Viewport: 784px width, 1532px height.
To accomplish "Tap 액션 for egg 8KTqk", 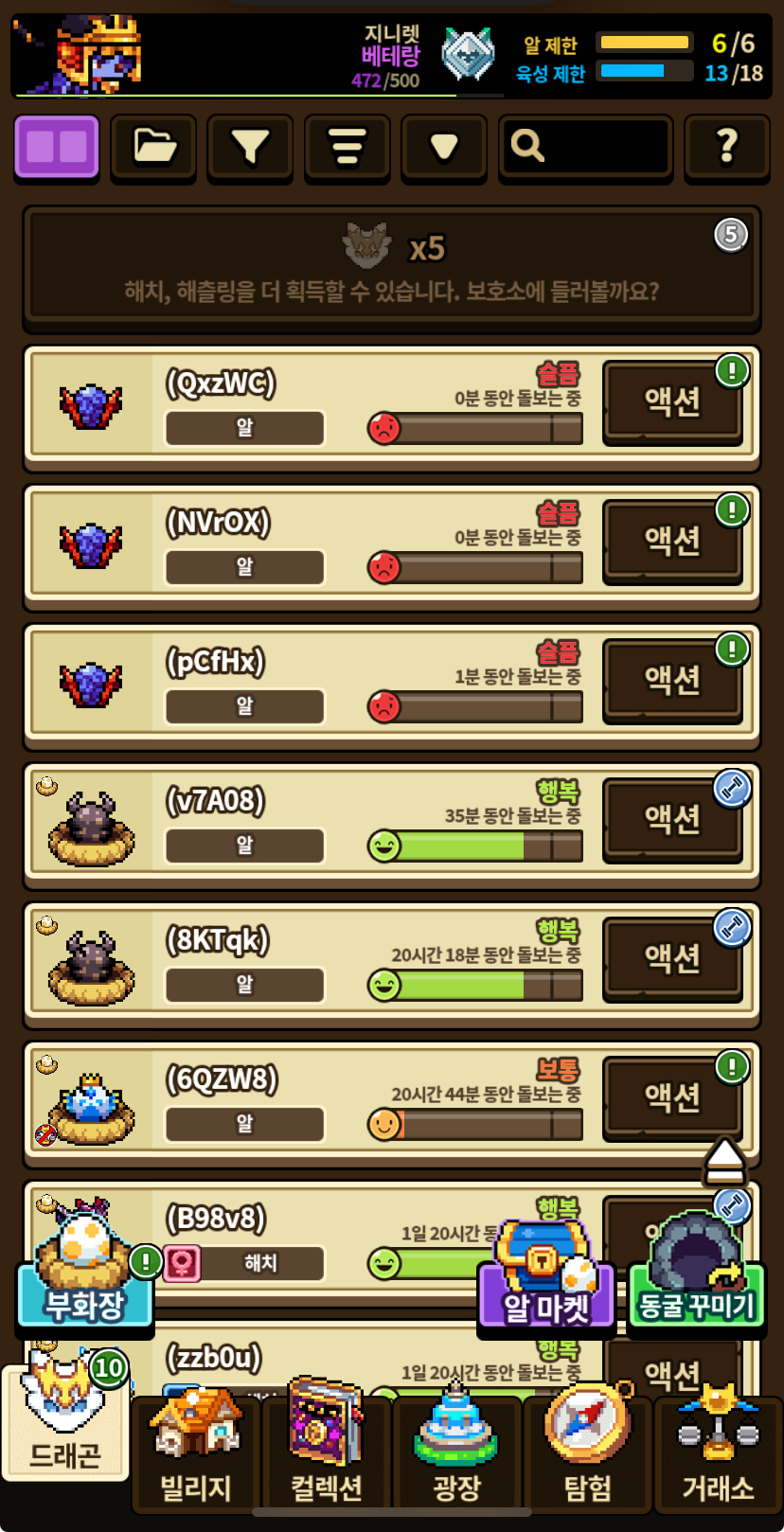I will click(672, 959).
